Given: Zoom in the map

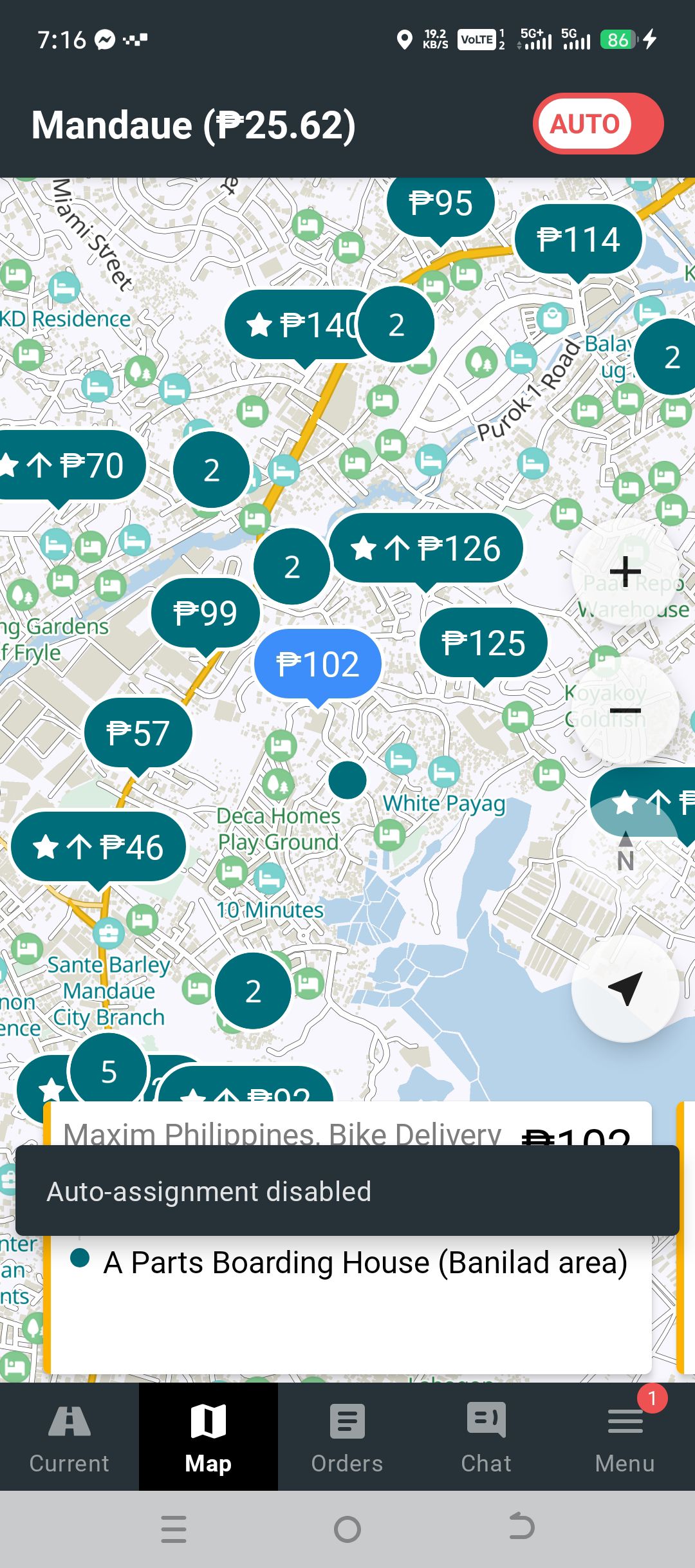Looking at the screenshot, I should tap(625, 571).
